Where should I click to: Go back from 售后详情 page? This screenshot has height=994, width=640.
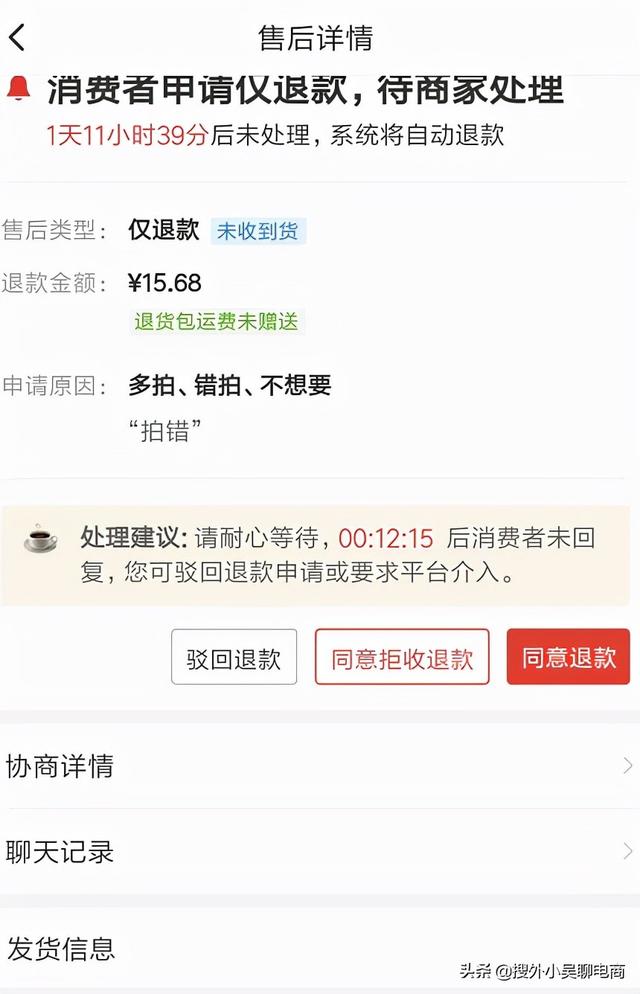click(18, 37)
